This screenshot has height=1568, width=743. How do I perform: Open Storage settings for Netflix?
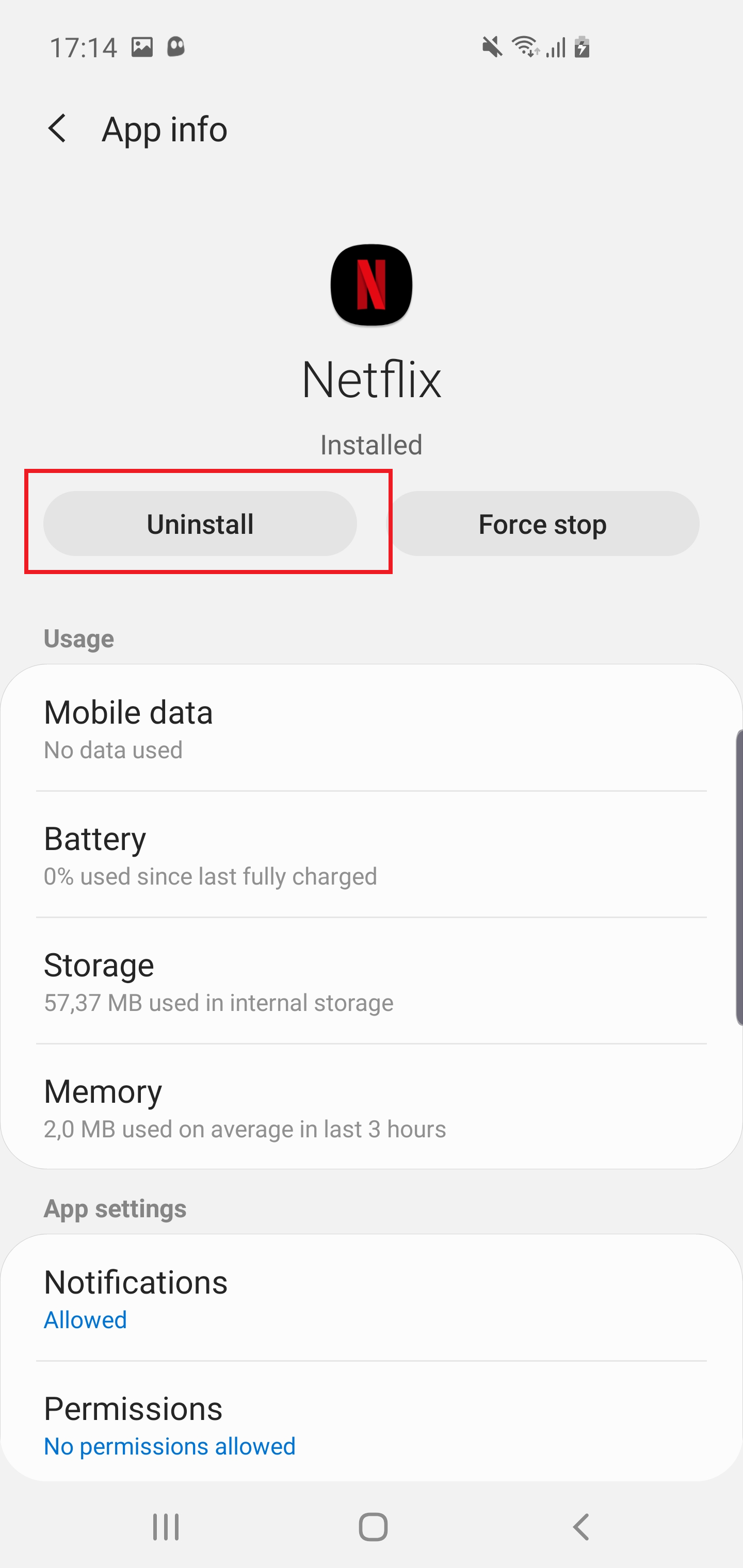tap(372, 981)
